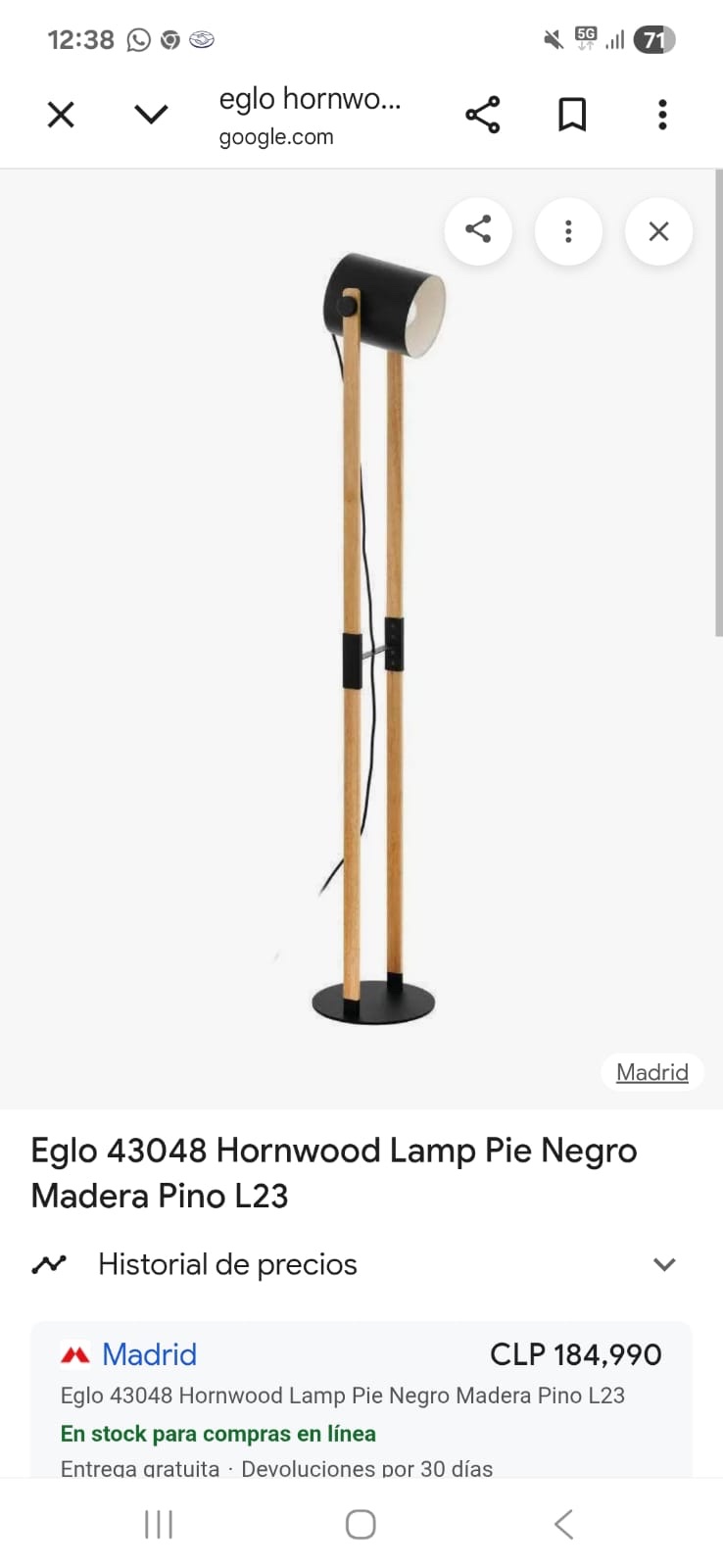Share the page from the top bar
723x1568 pixels.
click(482, 115)
